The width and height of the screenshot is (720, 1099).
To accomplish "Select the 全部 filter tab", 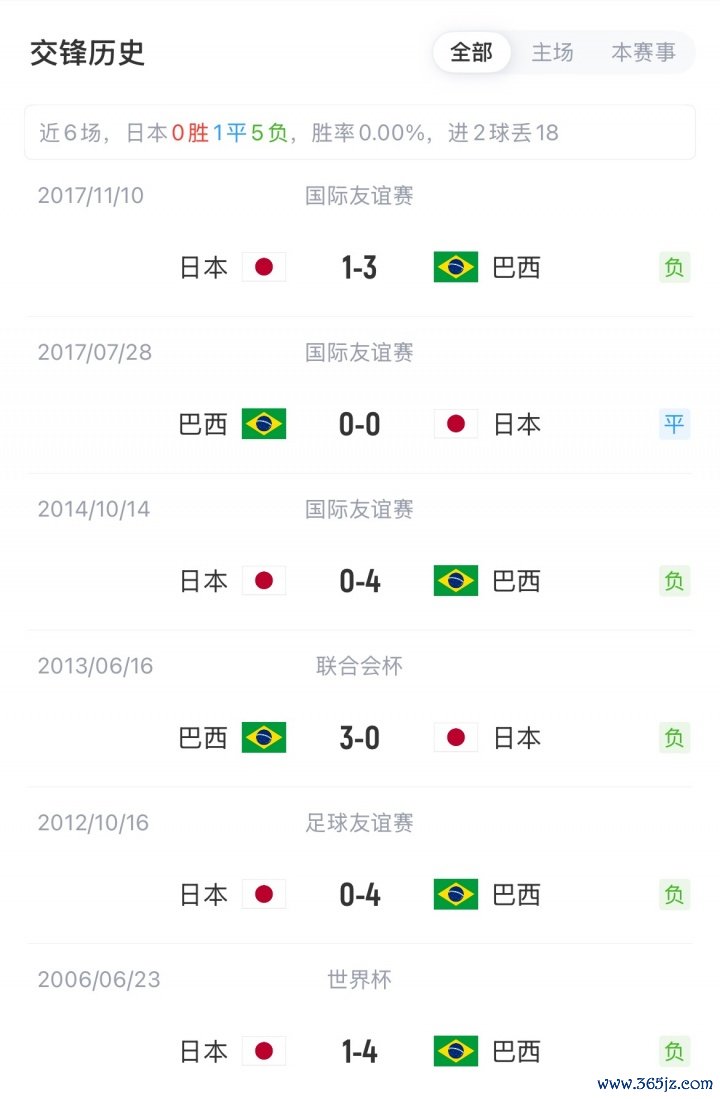I will [x=471, y=52].
